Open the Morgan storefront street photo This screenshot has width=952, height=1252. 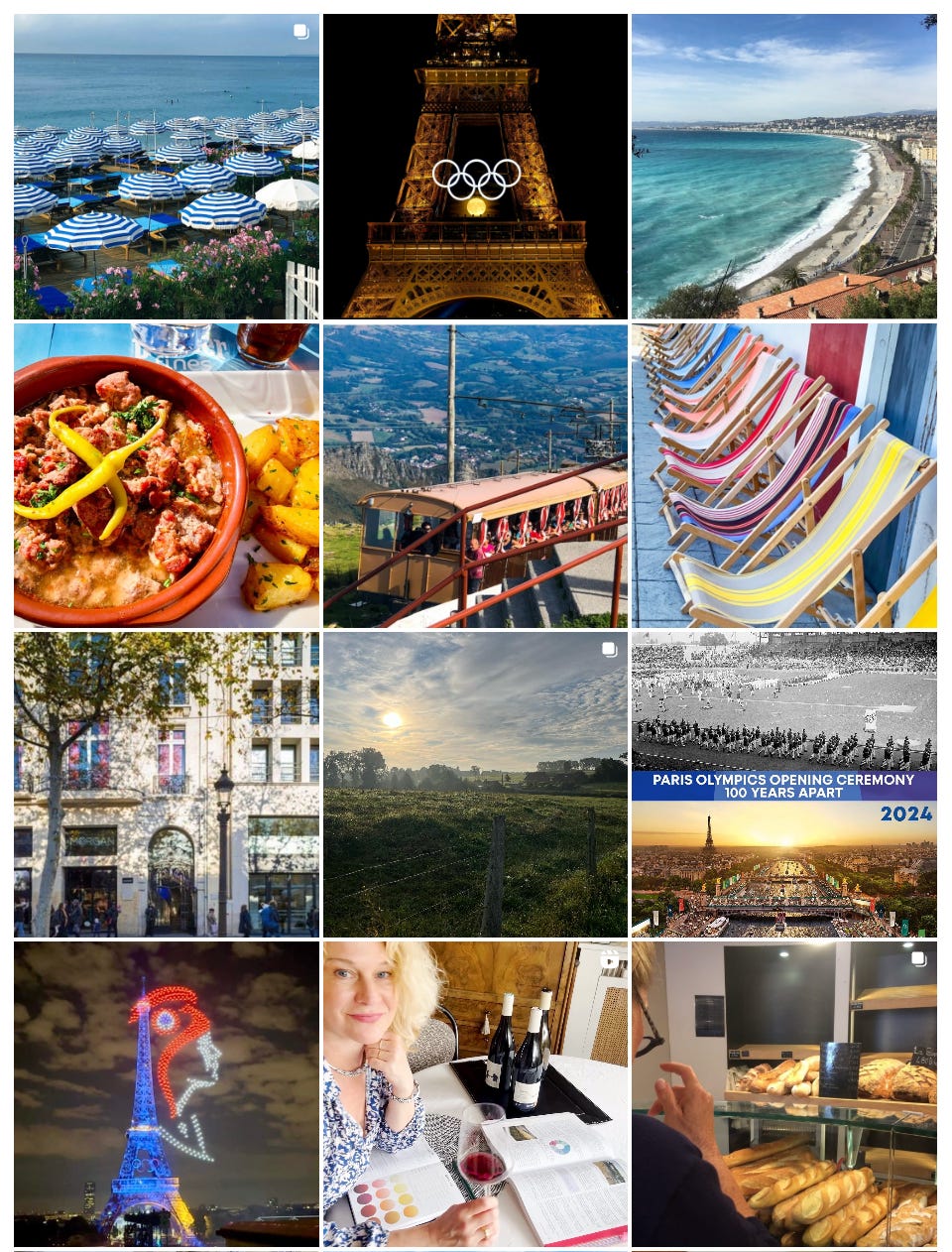[167, 785]
